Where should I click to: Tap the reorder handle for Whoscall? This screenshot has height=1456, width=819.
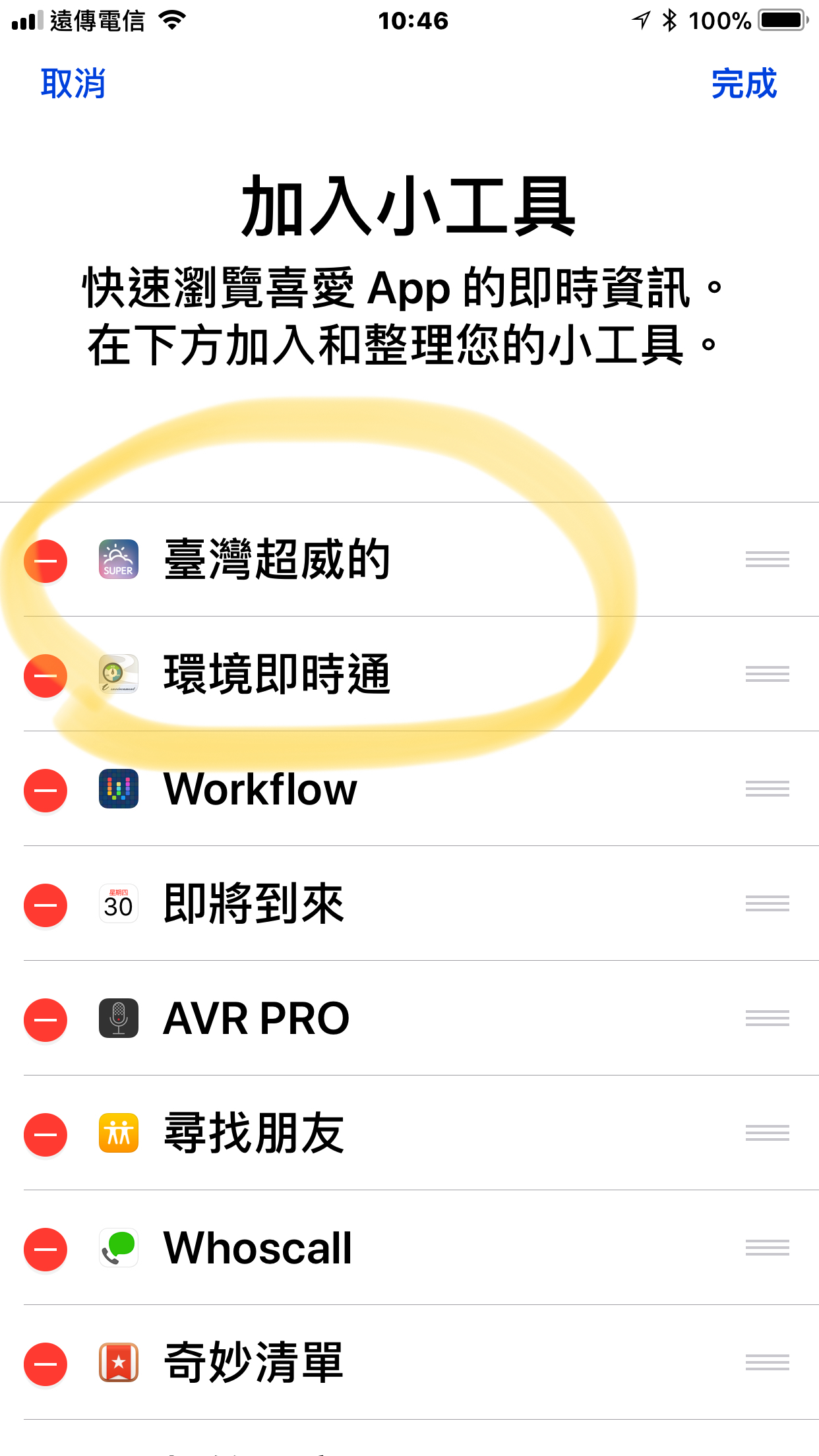point(767,1248)
